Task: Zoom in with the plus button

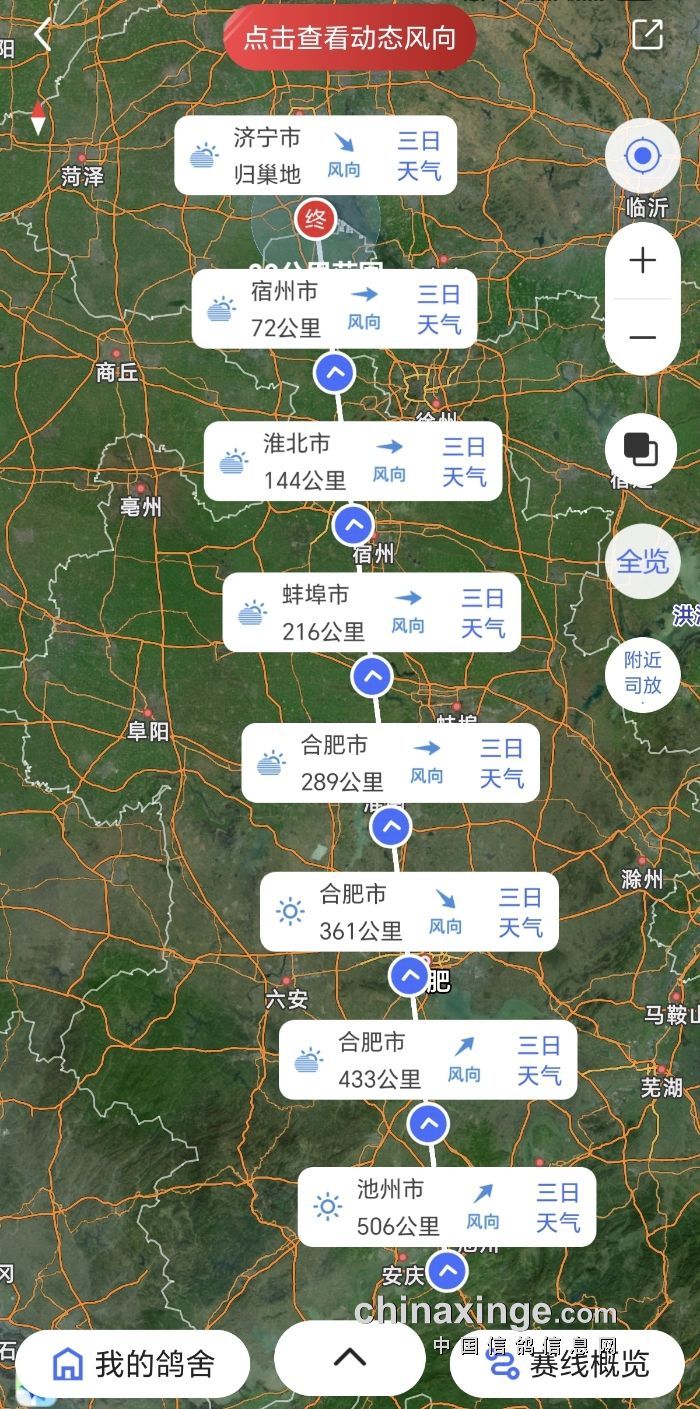Action: pos(642,261)
